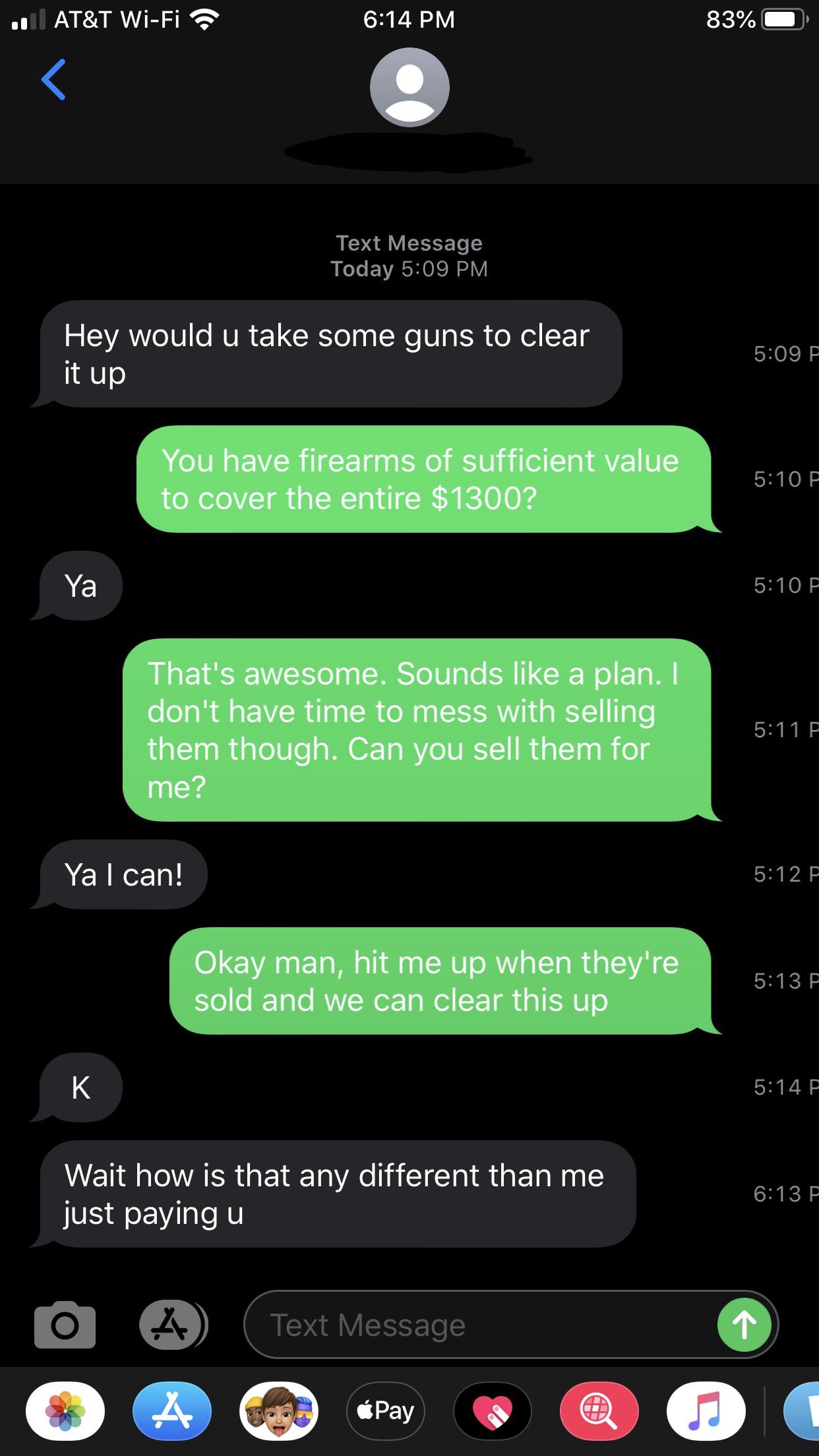Open the camera to attach a photo
The image size is (819, 1456).
tap(65, 1324)
